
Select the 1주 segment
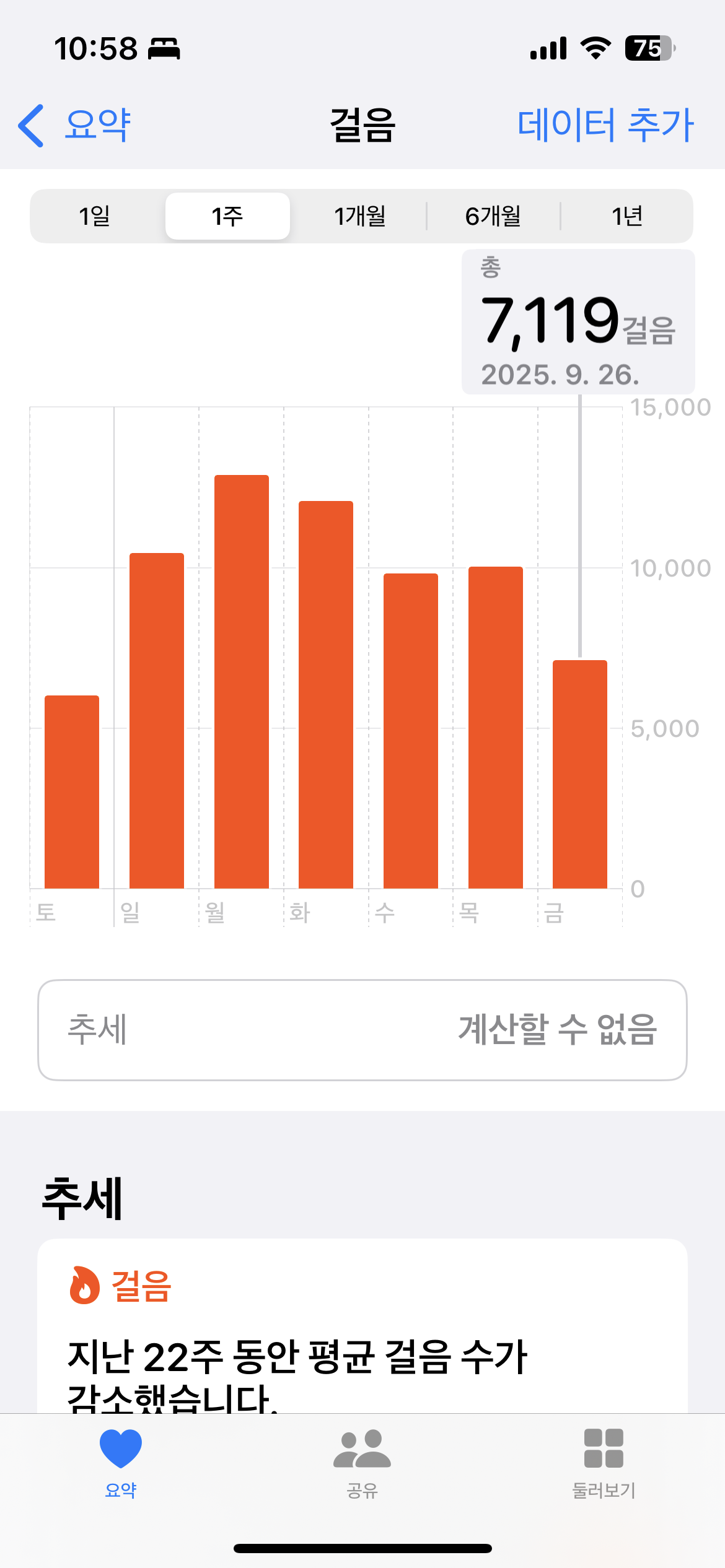(227, 216)
